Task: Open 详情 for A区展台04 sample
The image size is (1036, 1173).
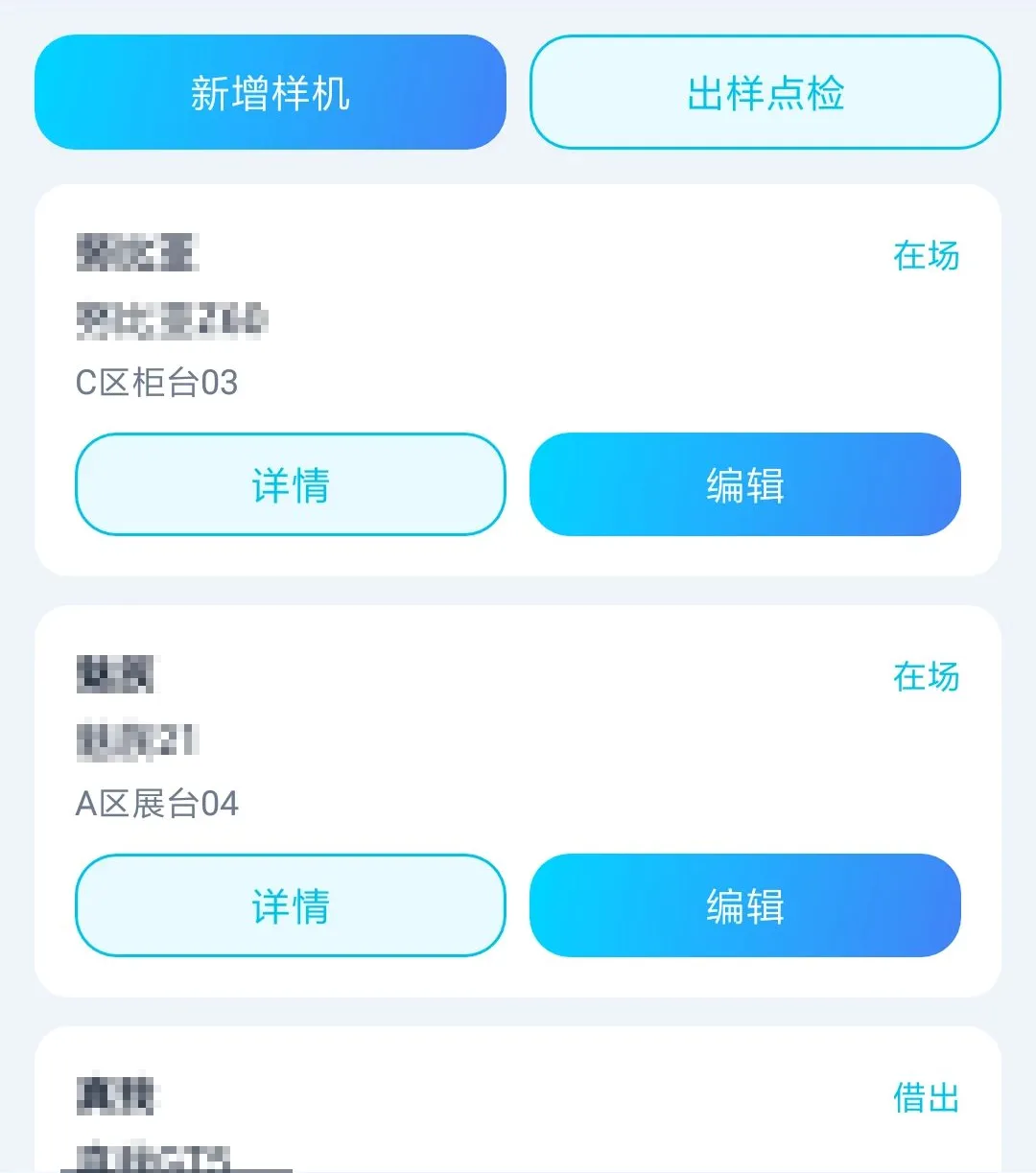Action: 291,905
